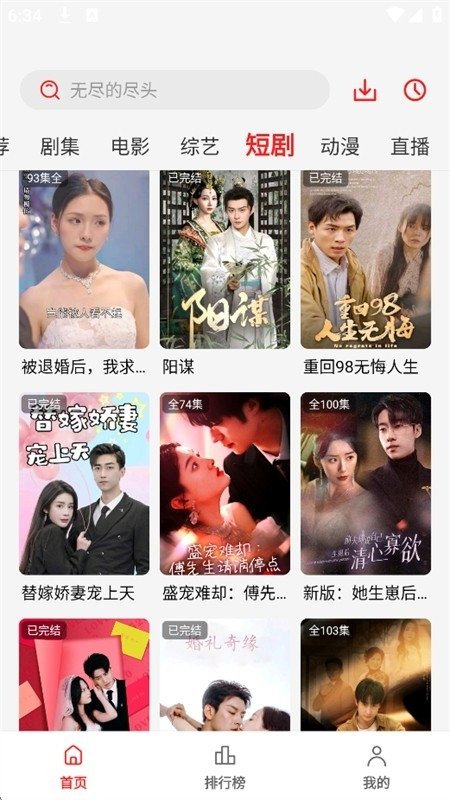Open the search box showing 无尽的尽头

tap(174, 90)
